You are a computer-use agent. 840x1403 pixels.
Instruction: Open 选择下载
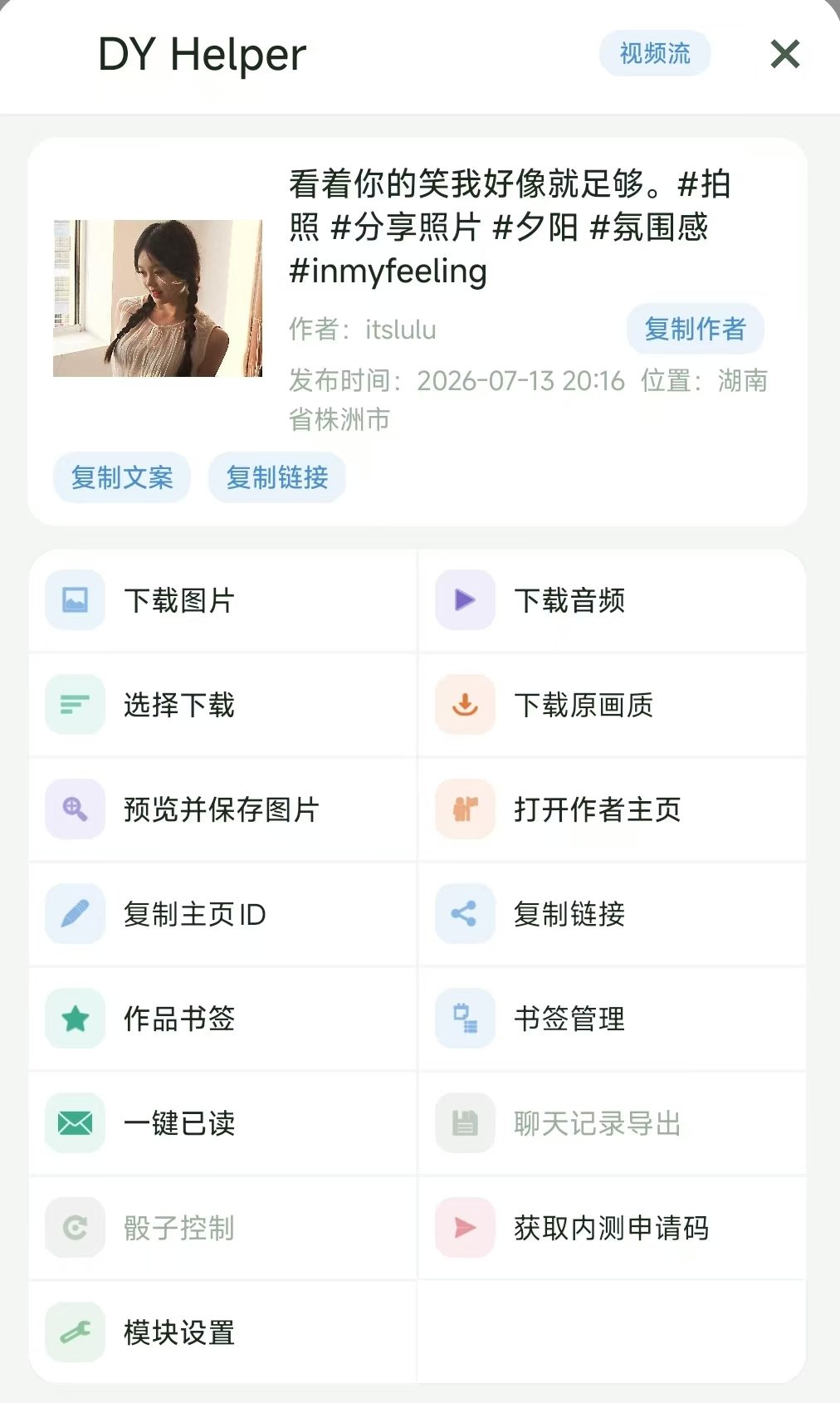222,705
